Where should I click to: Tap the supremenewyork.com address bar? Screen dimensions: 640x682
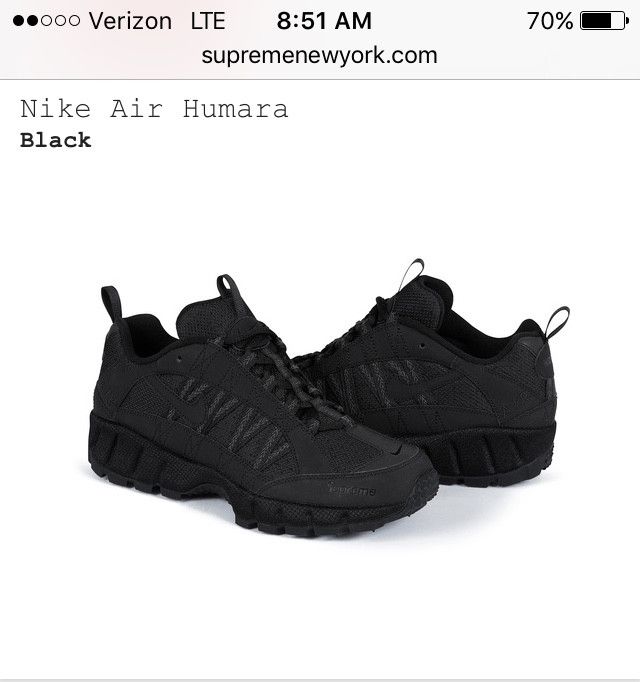coord(319,55)
